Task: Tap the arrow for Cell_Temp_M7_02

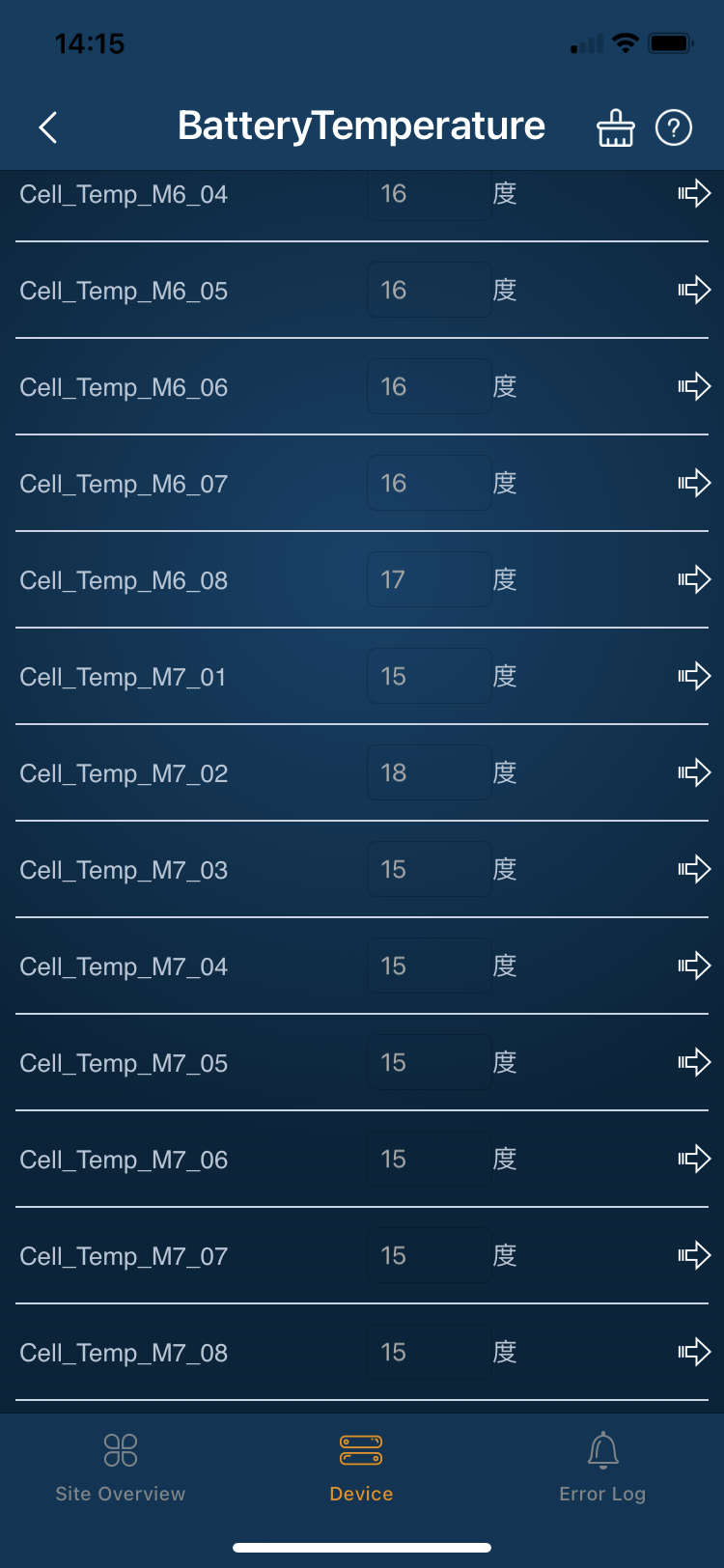Action: tap(694, 772)
